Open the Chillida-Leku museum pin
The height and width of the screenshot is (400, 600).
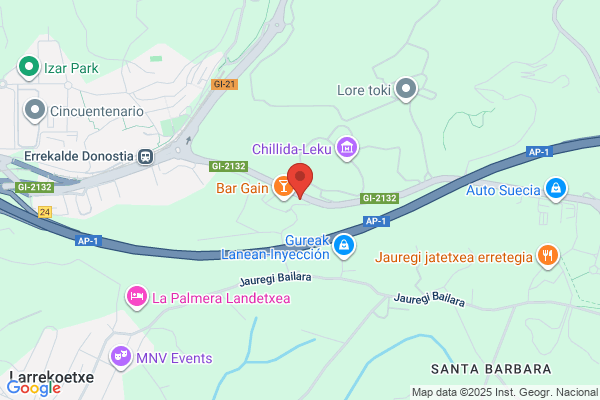point(347,149)
